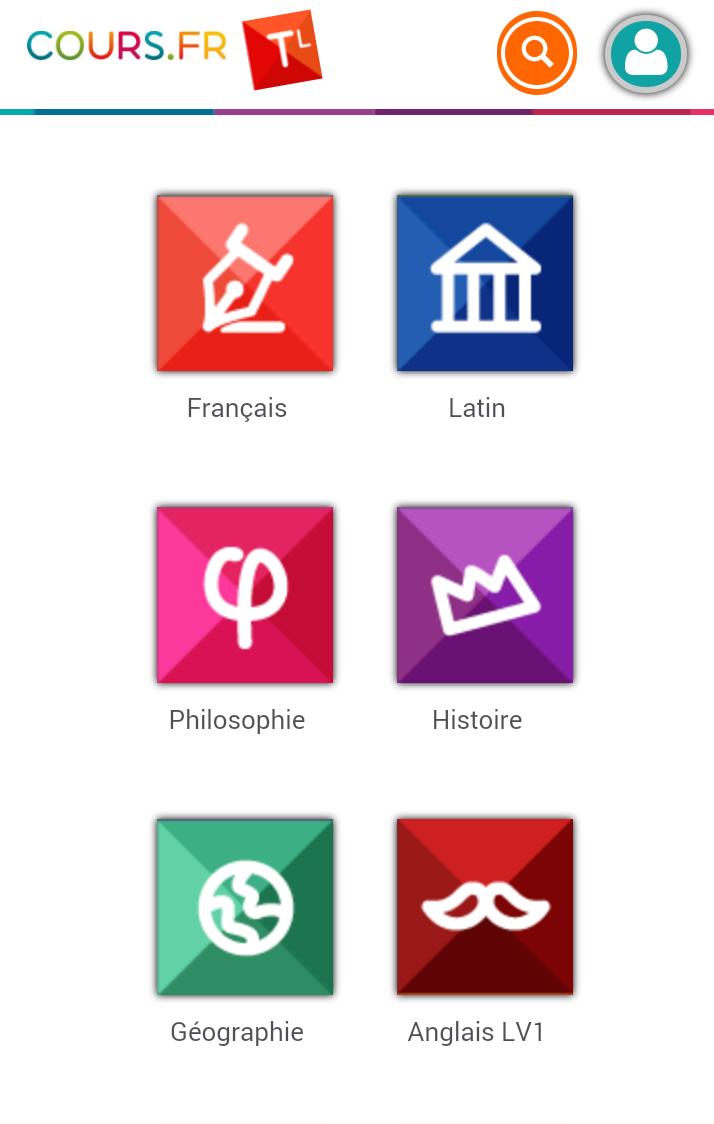Image resolution: width=714 pixels, height=1124 pixels.
Task: Open the Géographie subject tile
Action: click(x=245, y=907)
